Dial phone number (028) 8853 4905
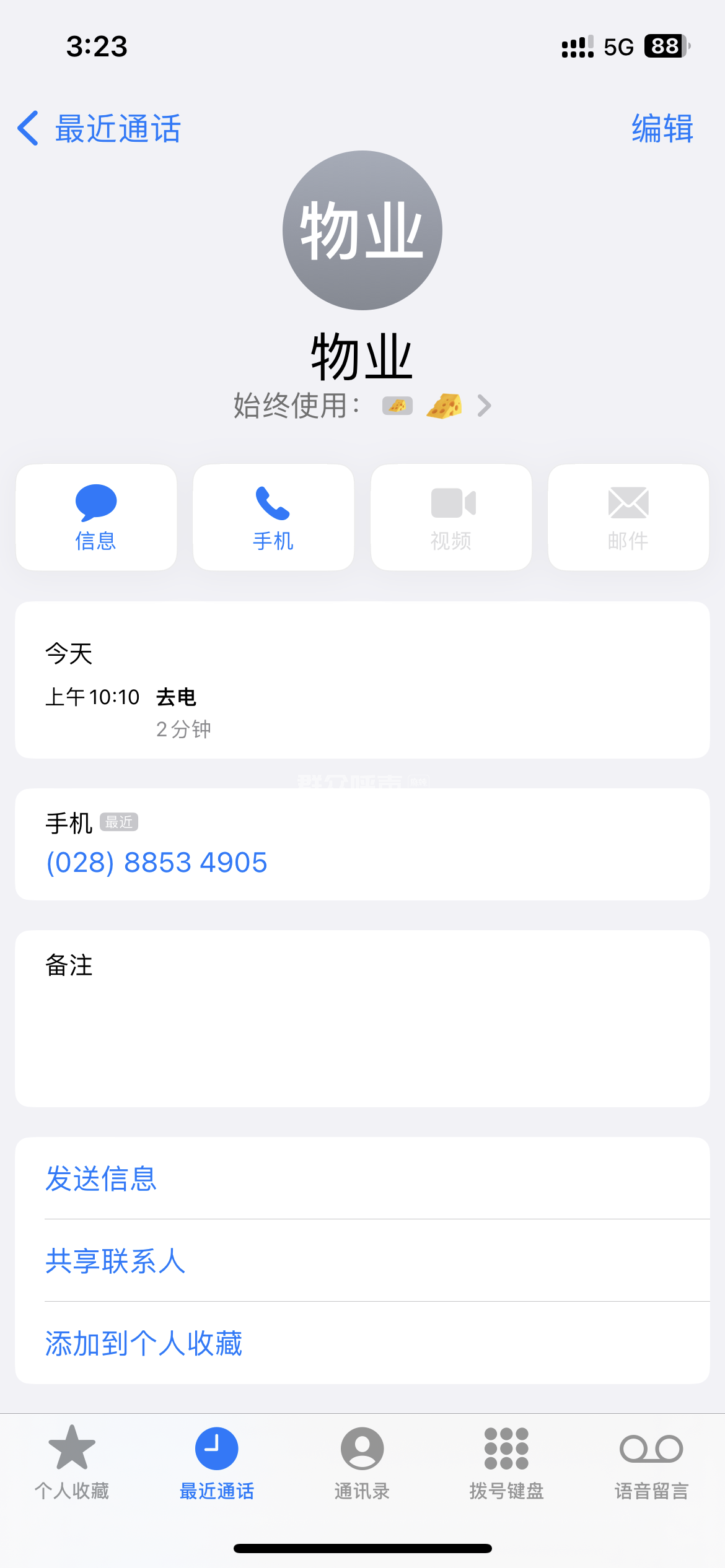 (157, 863)
